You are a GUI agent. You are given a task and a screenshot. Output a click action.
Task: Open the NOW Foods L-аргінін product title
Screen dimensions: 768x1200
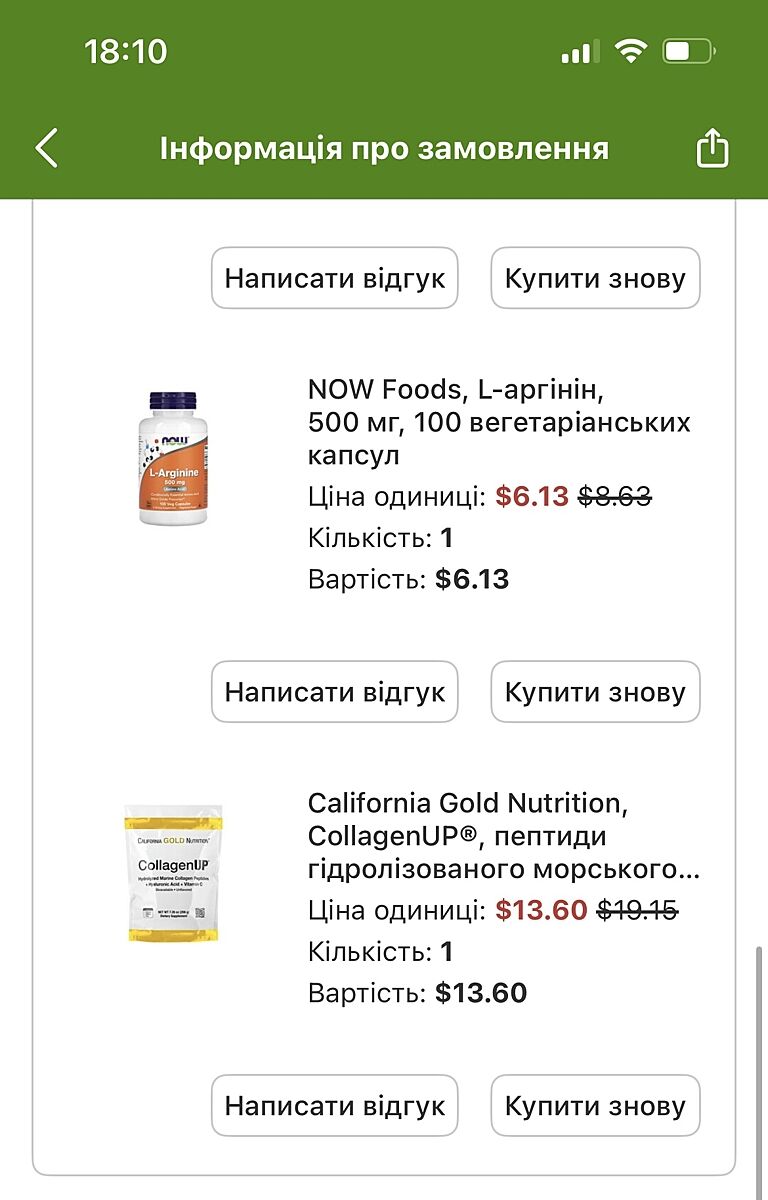(498, 422)
